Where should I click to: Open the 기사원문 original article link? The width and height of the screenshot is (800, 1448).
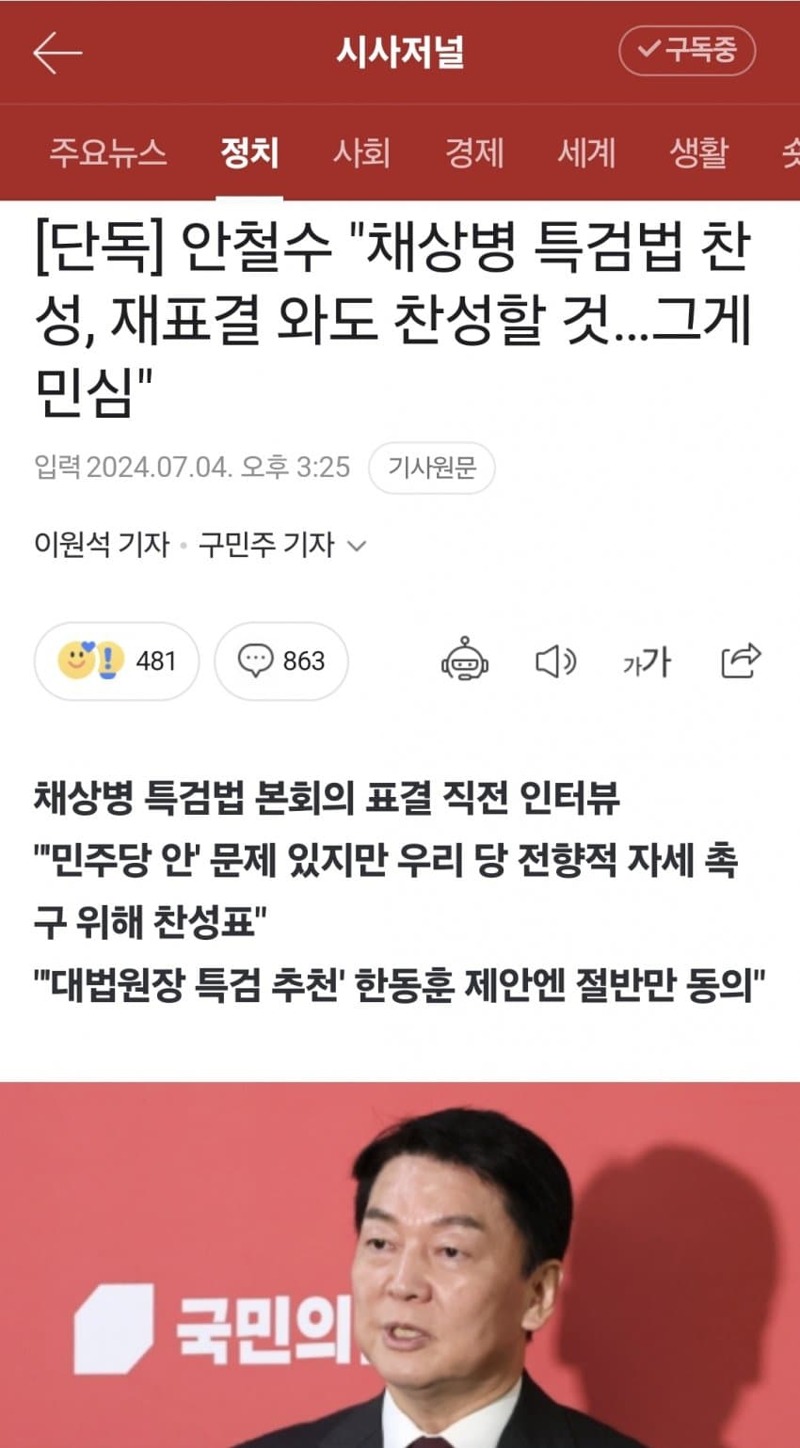click(x=432, y=468)
